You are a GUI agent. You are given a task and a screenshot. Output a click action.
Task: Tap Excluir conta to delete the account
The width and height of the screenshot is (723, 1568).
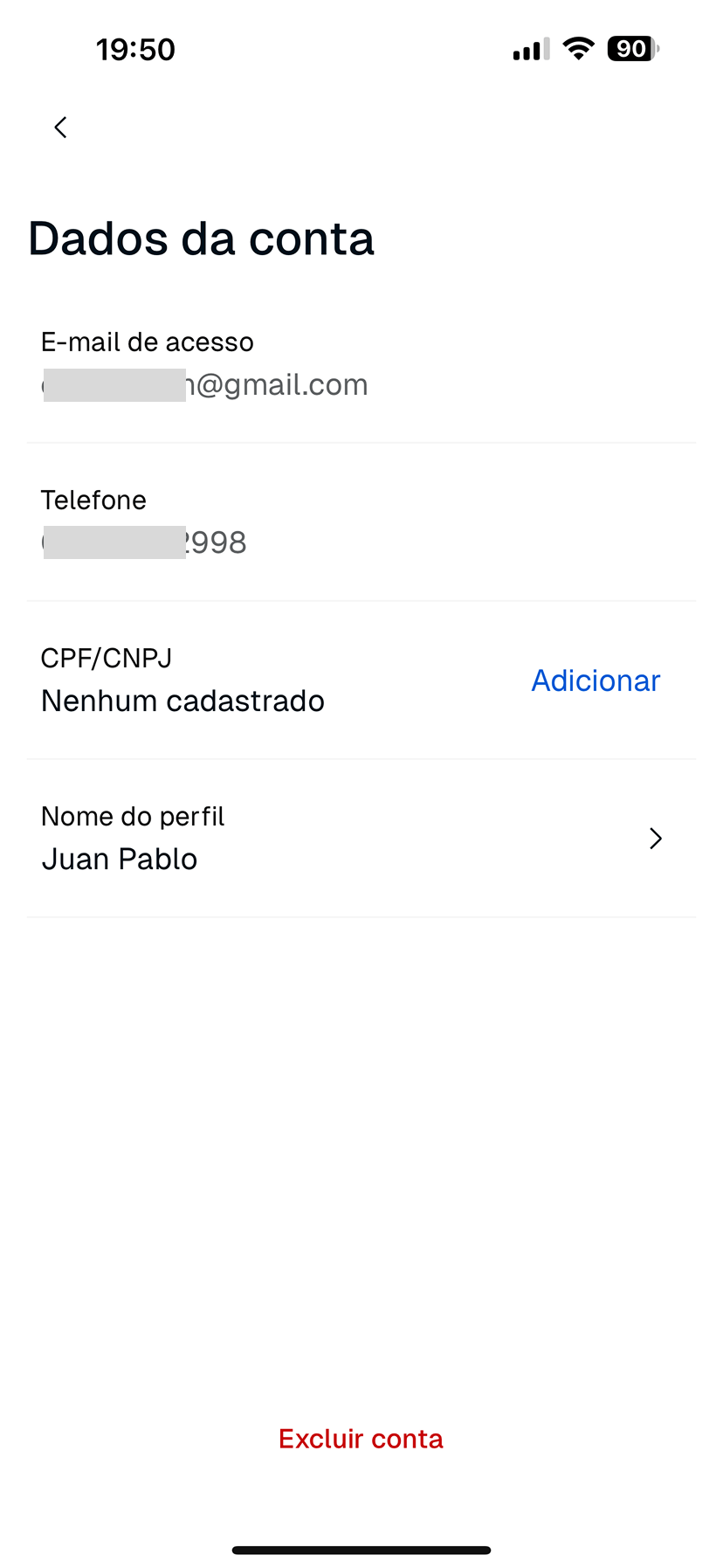pyautogui.click(x=361, y=1438)
